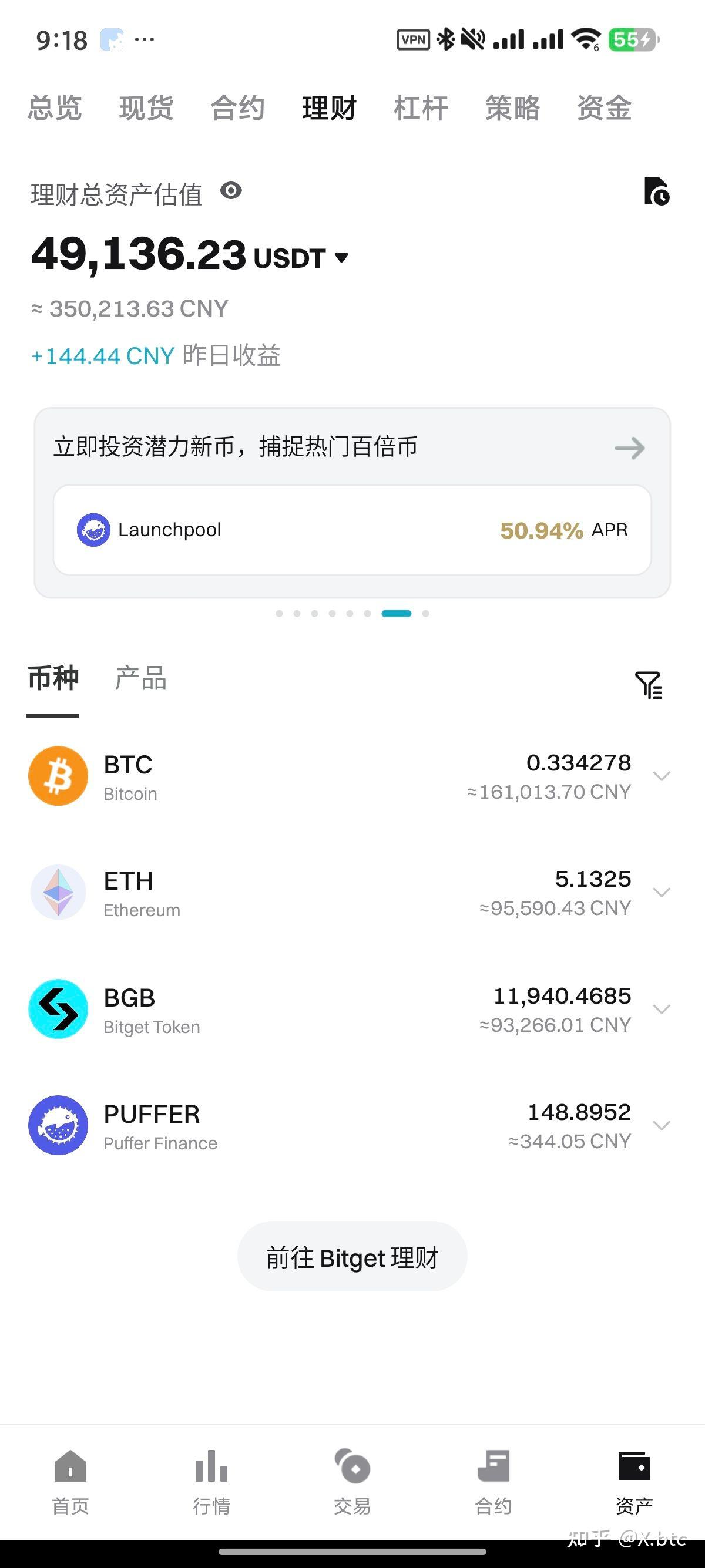Toggle asset value visibility with the eye icon
The width and height of the screenshot is (705, 1568).
(x=231, y=191)
